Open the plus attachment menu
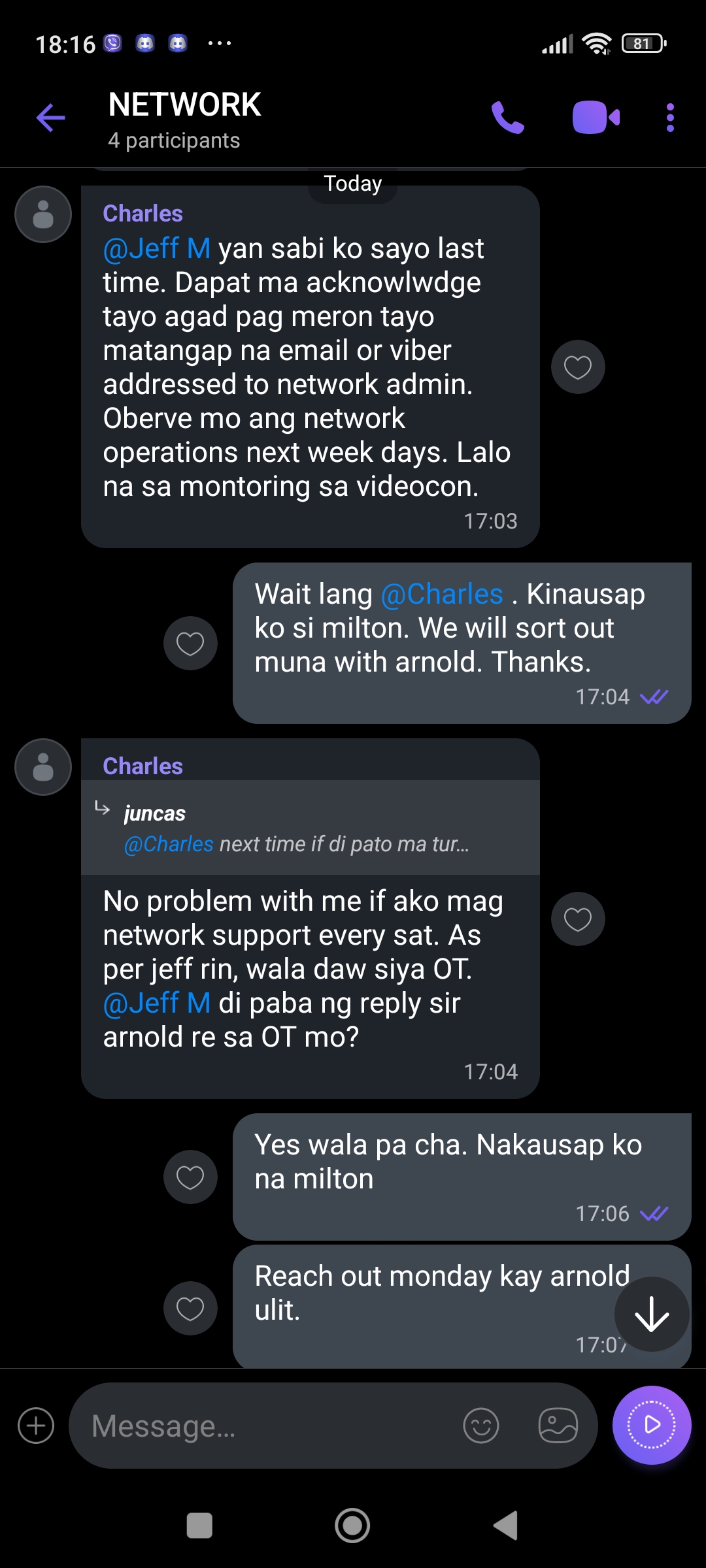Image resolution: width=706 pixels, height=1568 pixels. (36, 1426)
